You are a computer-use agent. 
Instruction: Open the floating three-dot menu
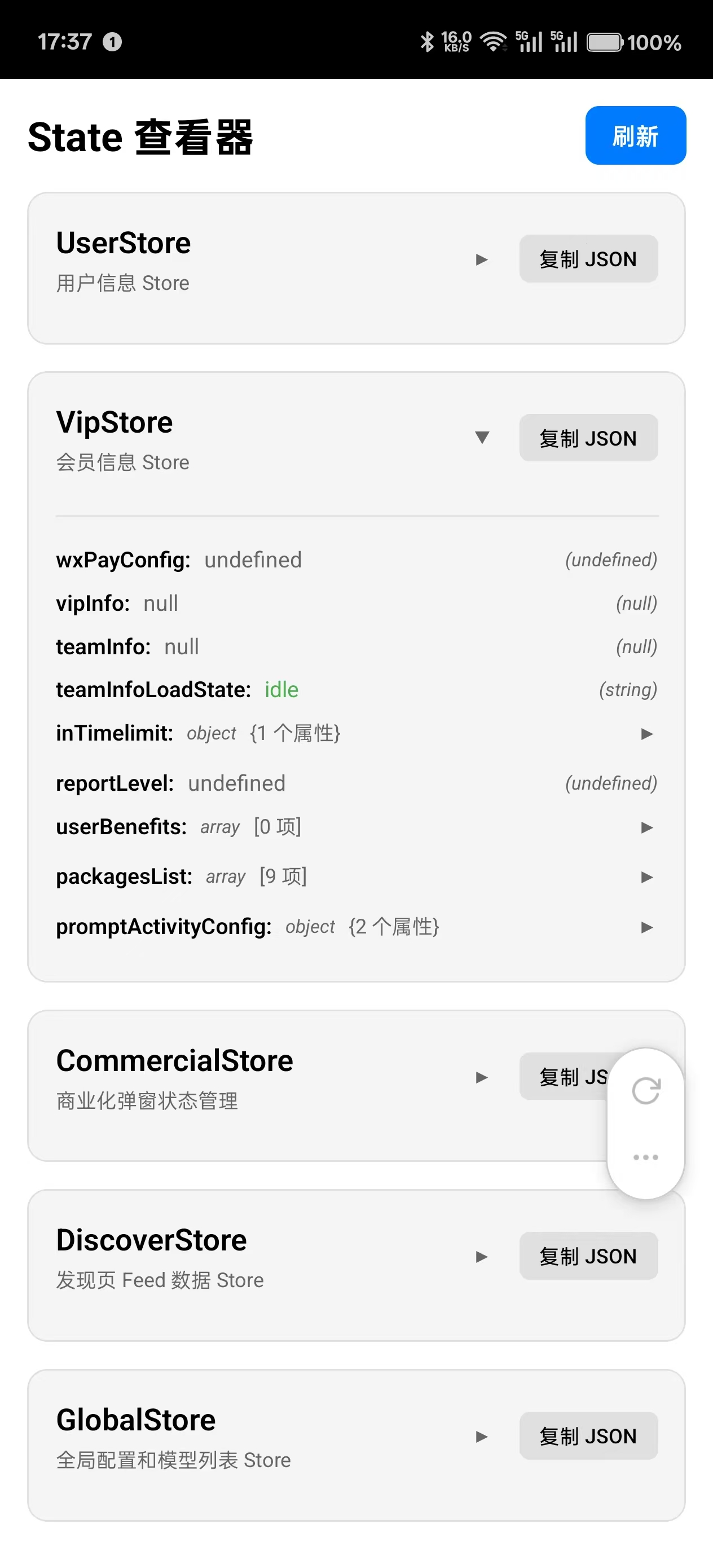645,1156
